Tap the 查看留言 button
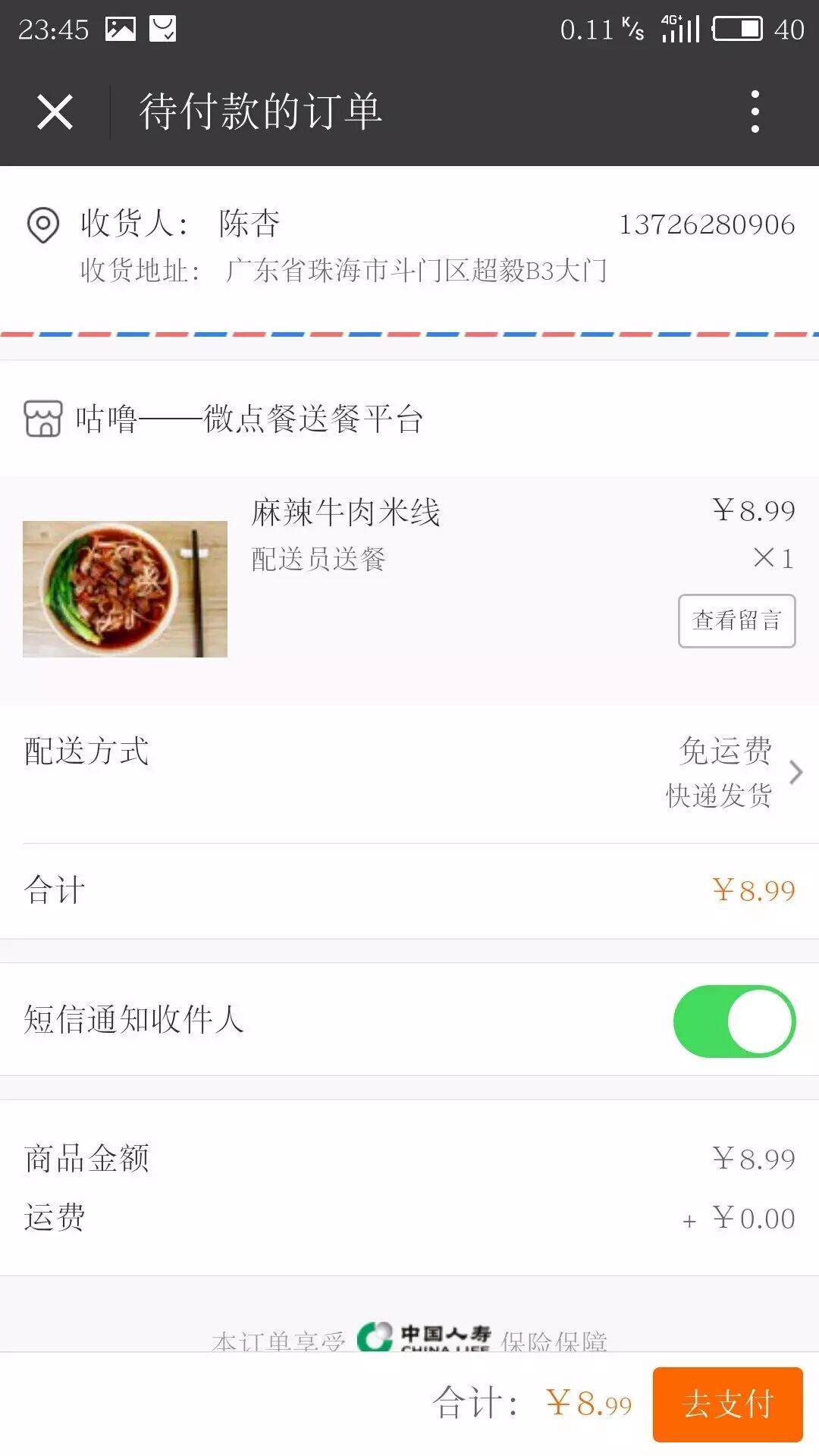The height and width of the screenshot is (1456, 819). tap(736, 621)
